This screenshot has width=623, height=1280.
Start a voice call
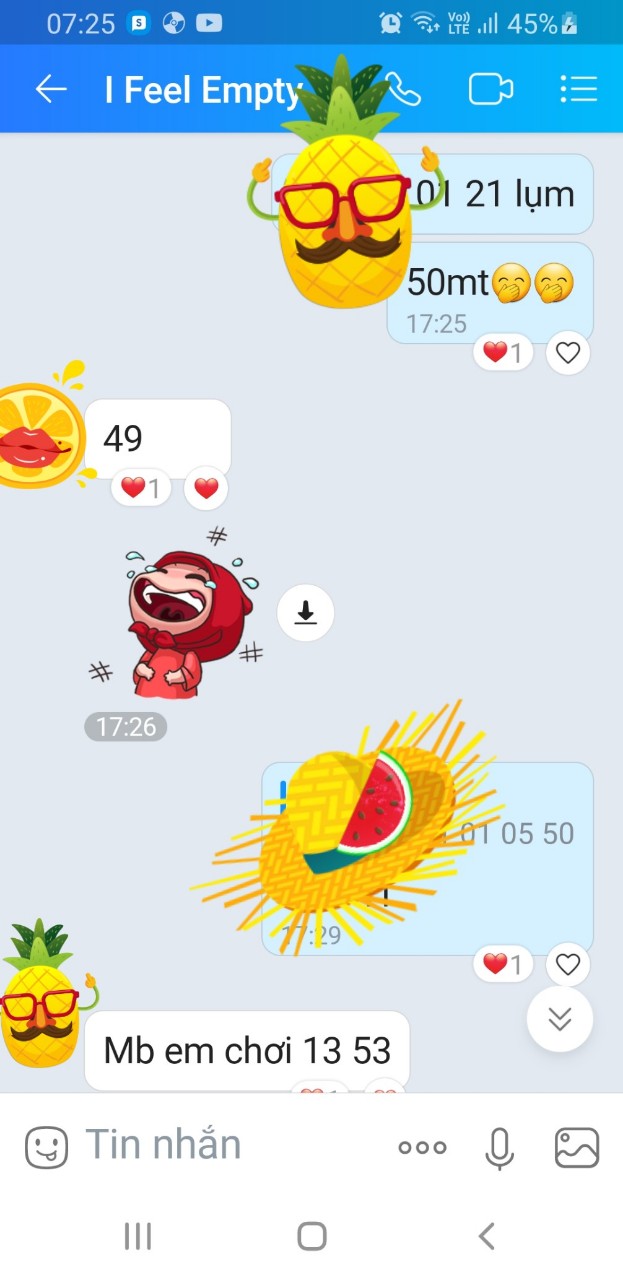click(404, 90)
